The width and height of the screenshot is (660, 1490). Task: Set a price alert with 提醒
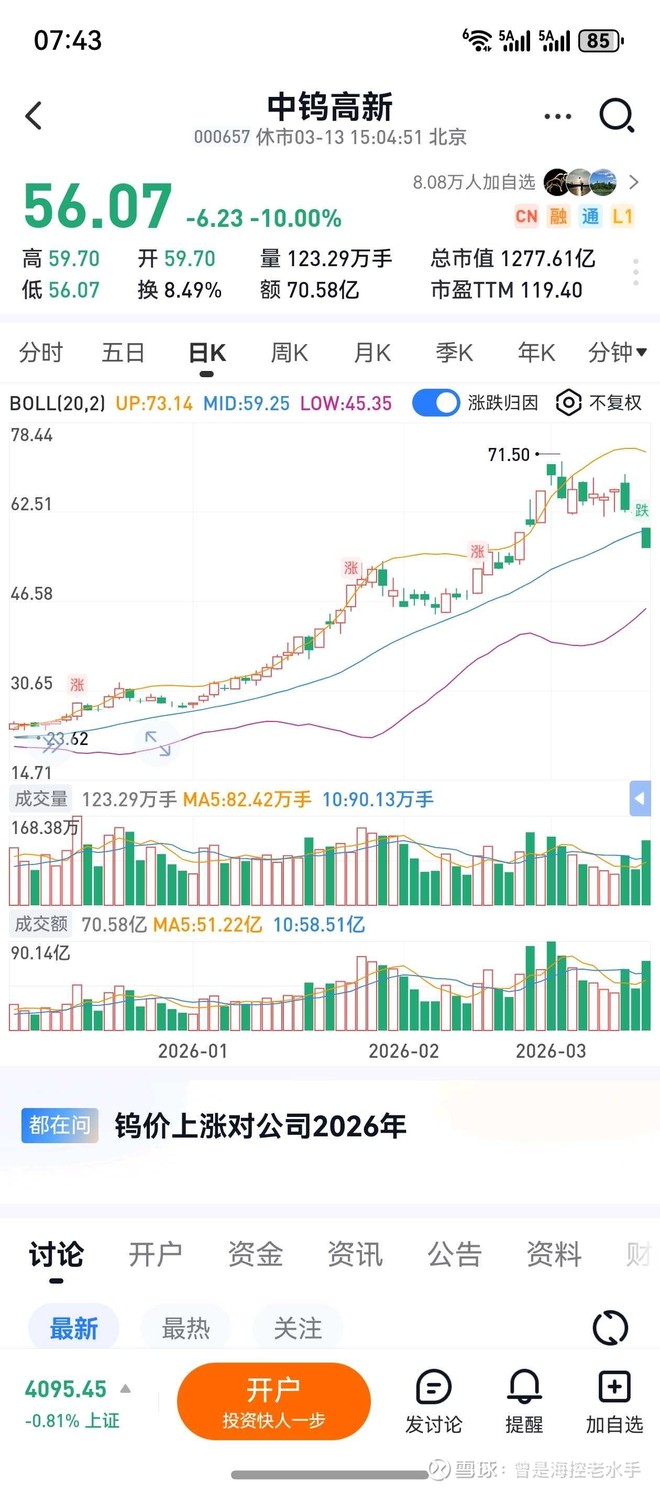[524, 1402]
